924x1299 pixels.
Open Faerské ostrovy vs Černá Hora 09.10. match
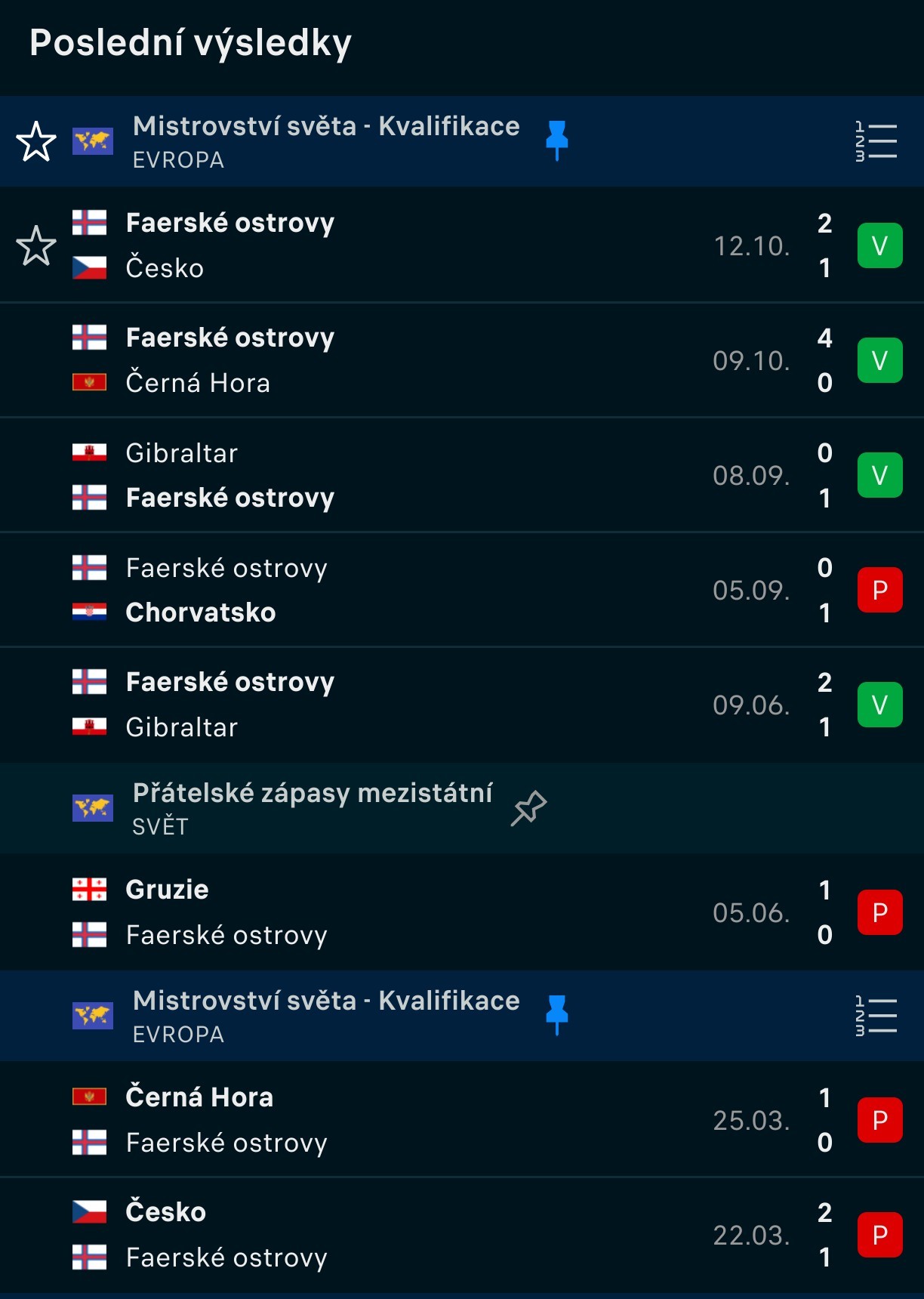point(453,360)
